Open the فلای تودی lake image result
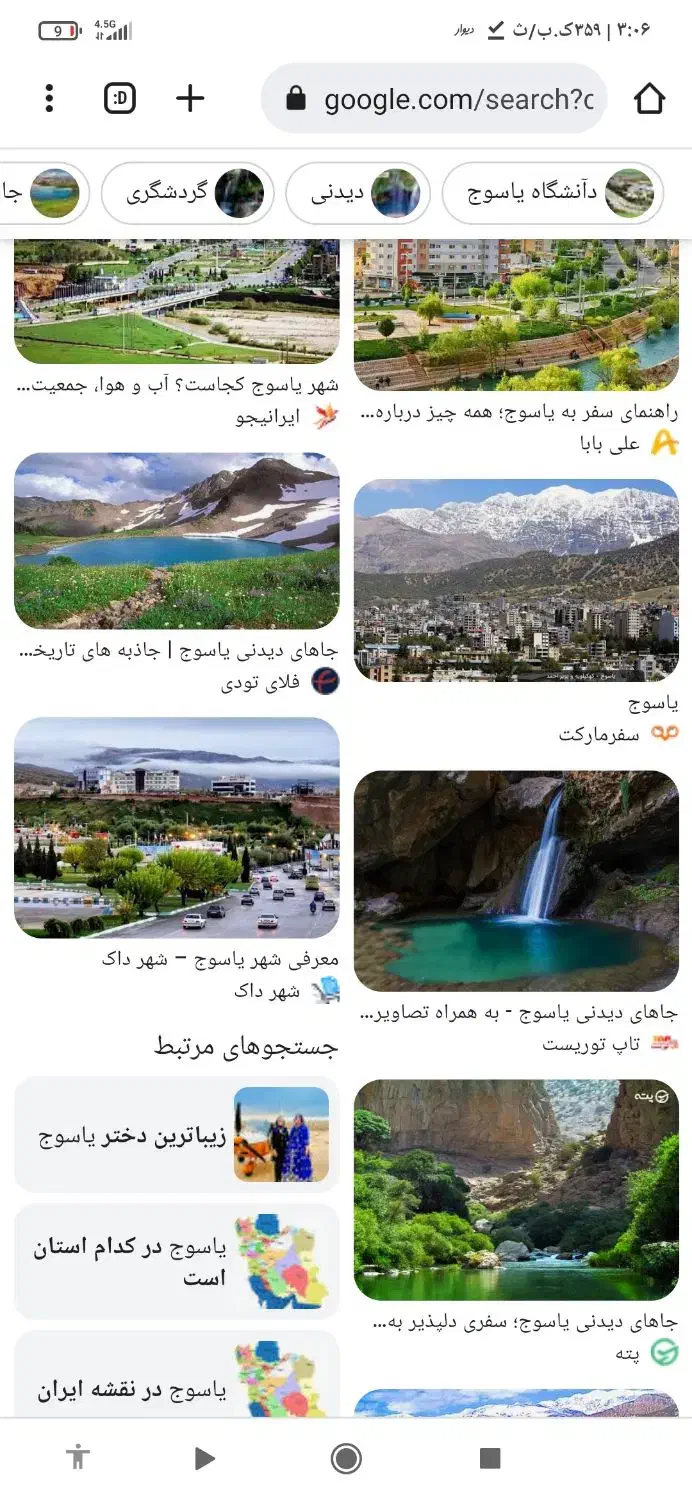This screenshot has width=692, height=1500. tap(177, 541)
